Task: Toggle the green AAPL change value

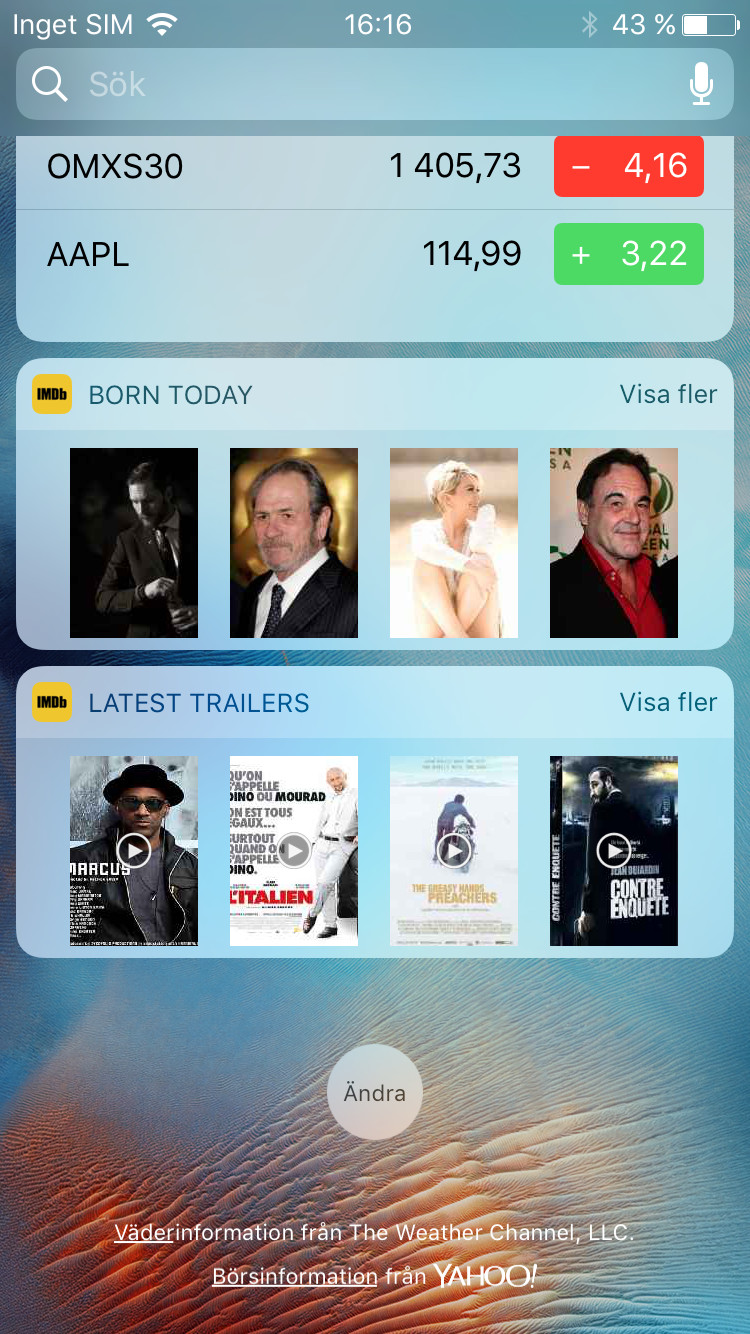Action: (629, 254)
